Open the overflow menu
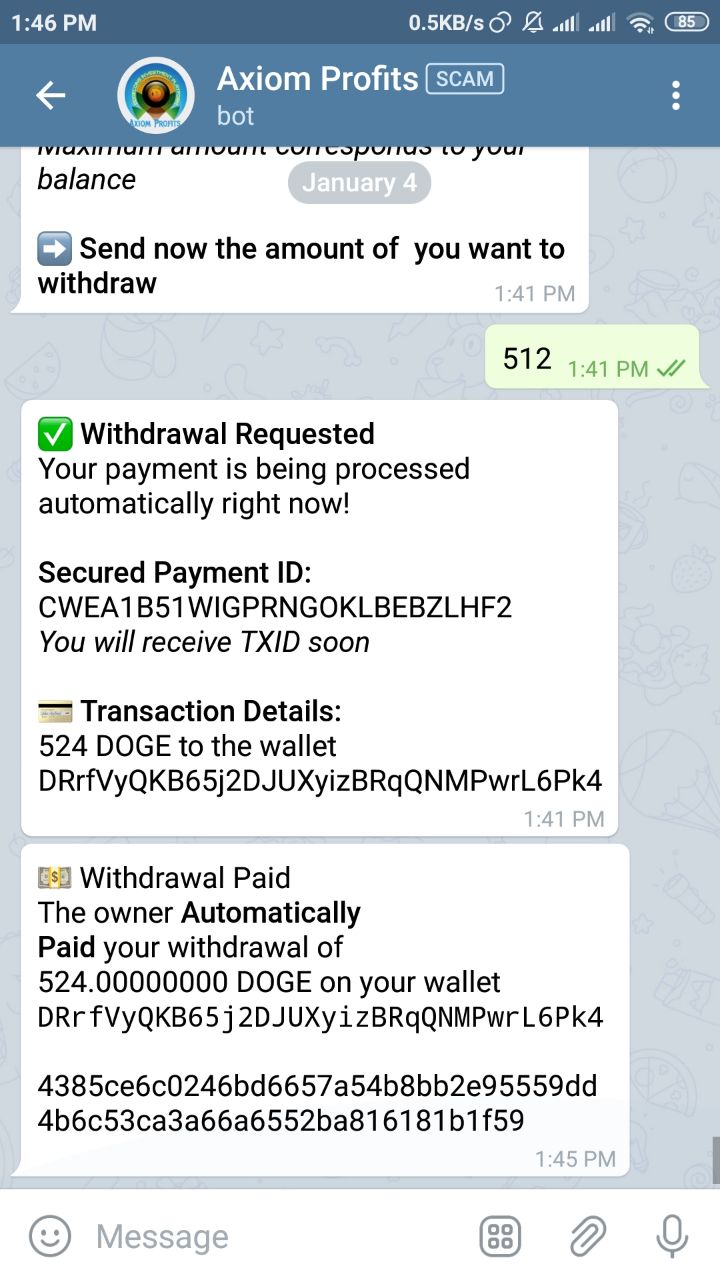Image resolution: width=720 pixels, height=1280 pixels. [x=676, y=96]
